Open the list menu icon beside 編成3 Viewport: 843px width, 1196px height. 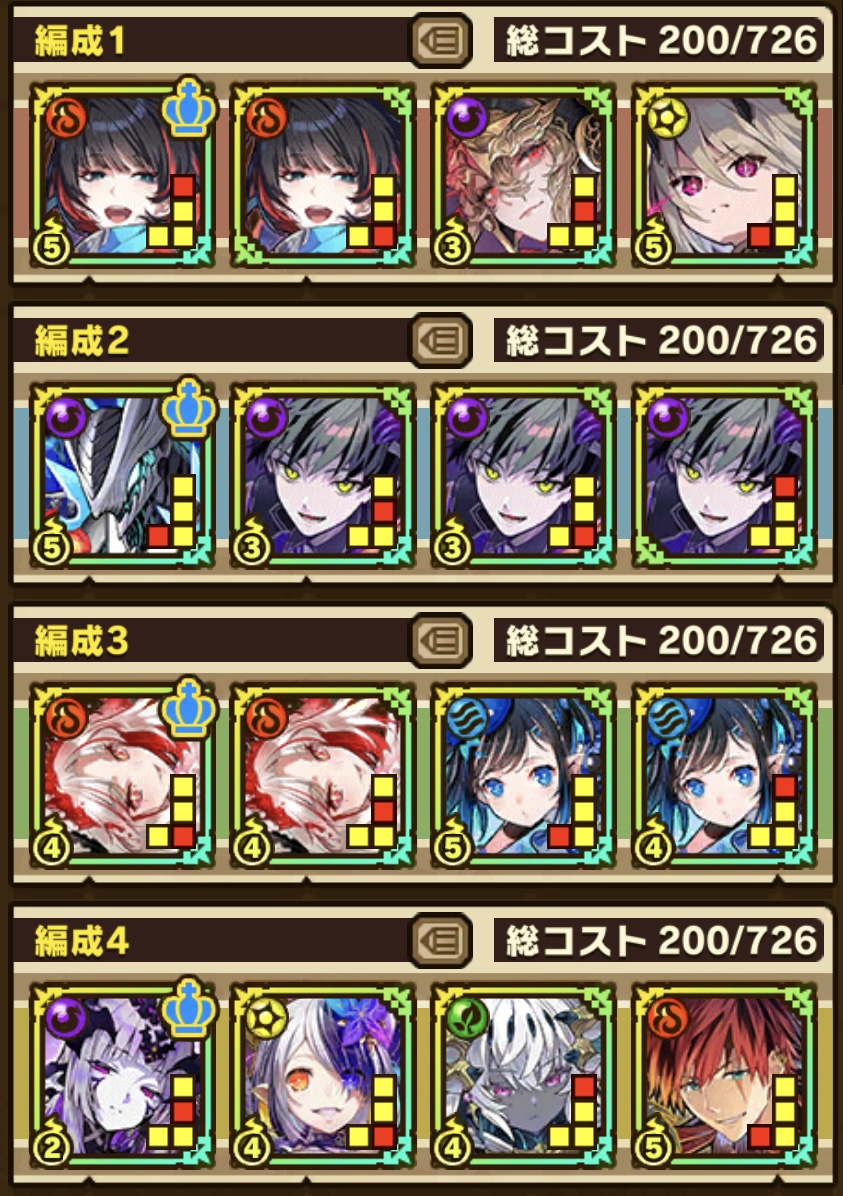tap(441, 640)
